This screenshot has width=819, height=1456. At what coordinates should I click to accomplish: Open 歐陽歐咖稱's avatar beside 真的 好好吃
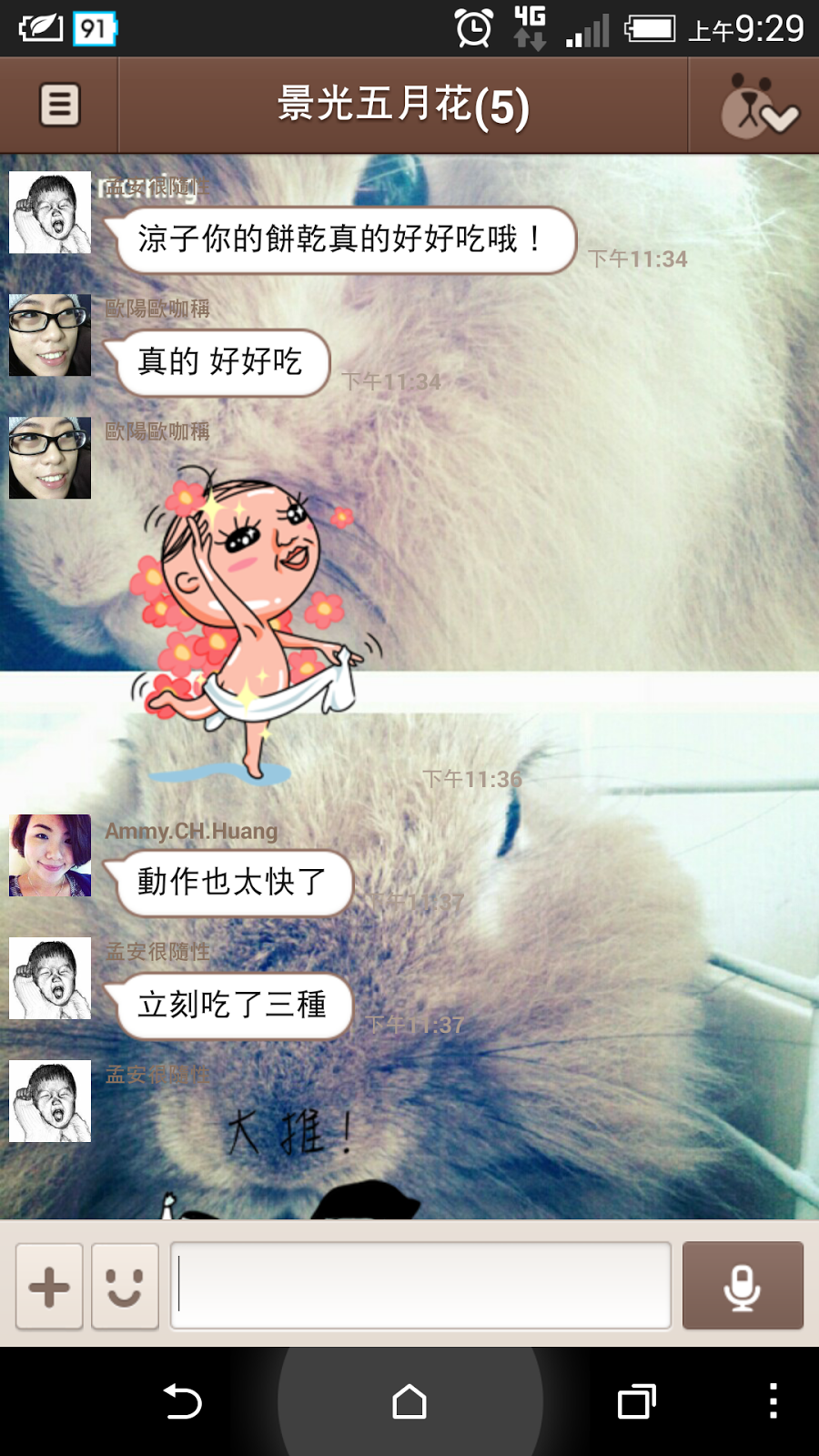point(50,335)
